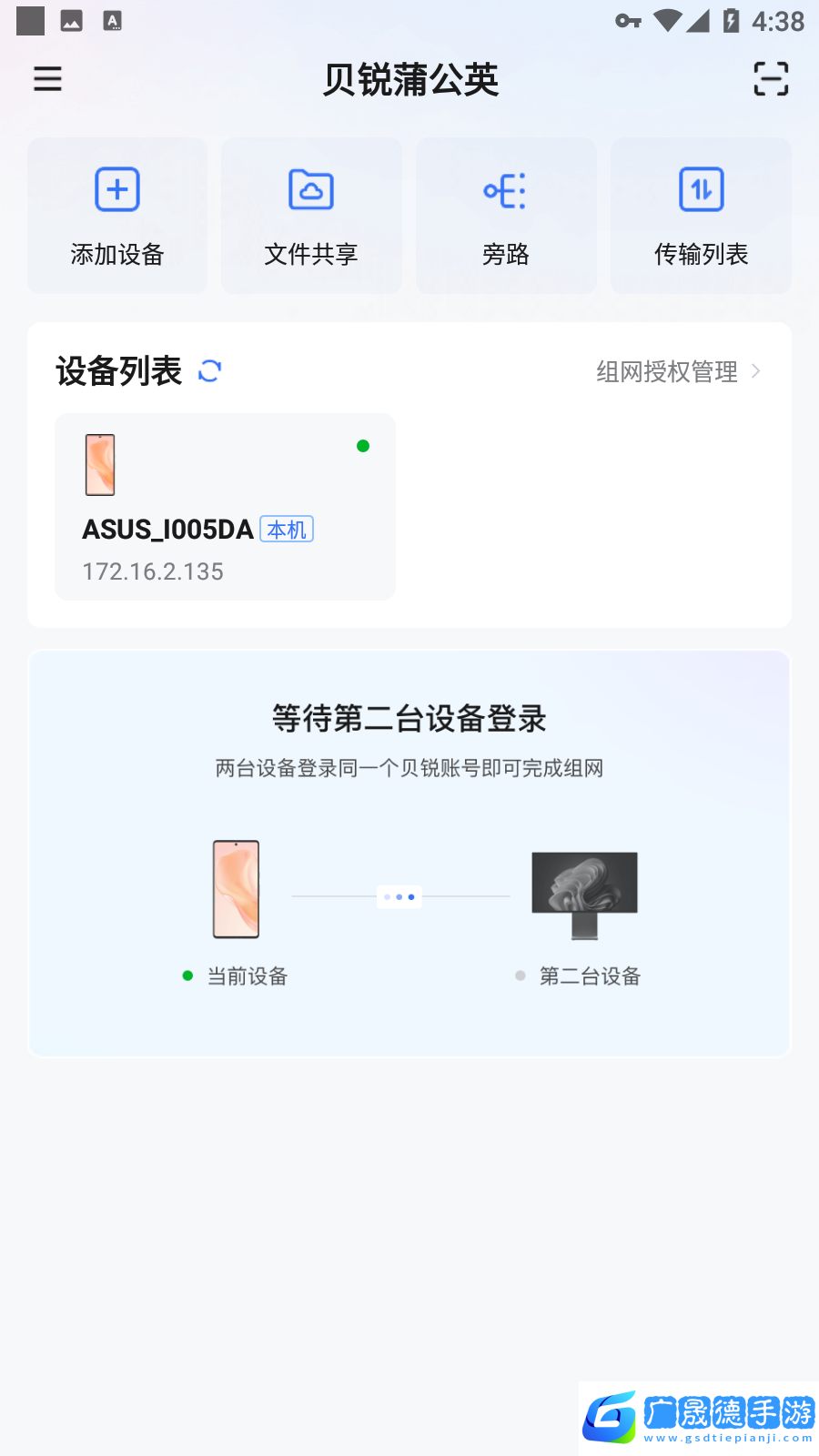Open 文件共享 file sharing
Screen dimensions: 819x1456
[311, 216]
